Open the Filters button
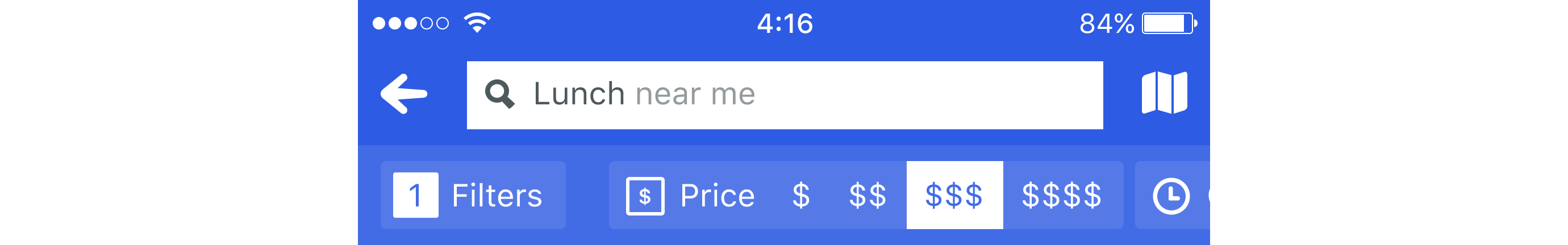 click(x=473, y=195)
